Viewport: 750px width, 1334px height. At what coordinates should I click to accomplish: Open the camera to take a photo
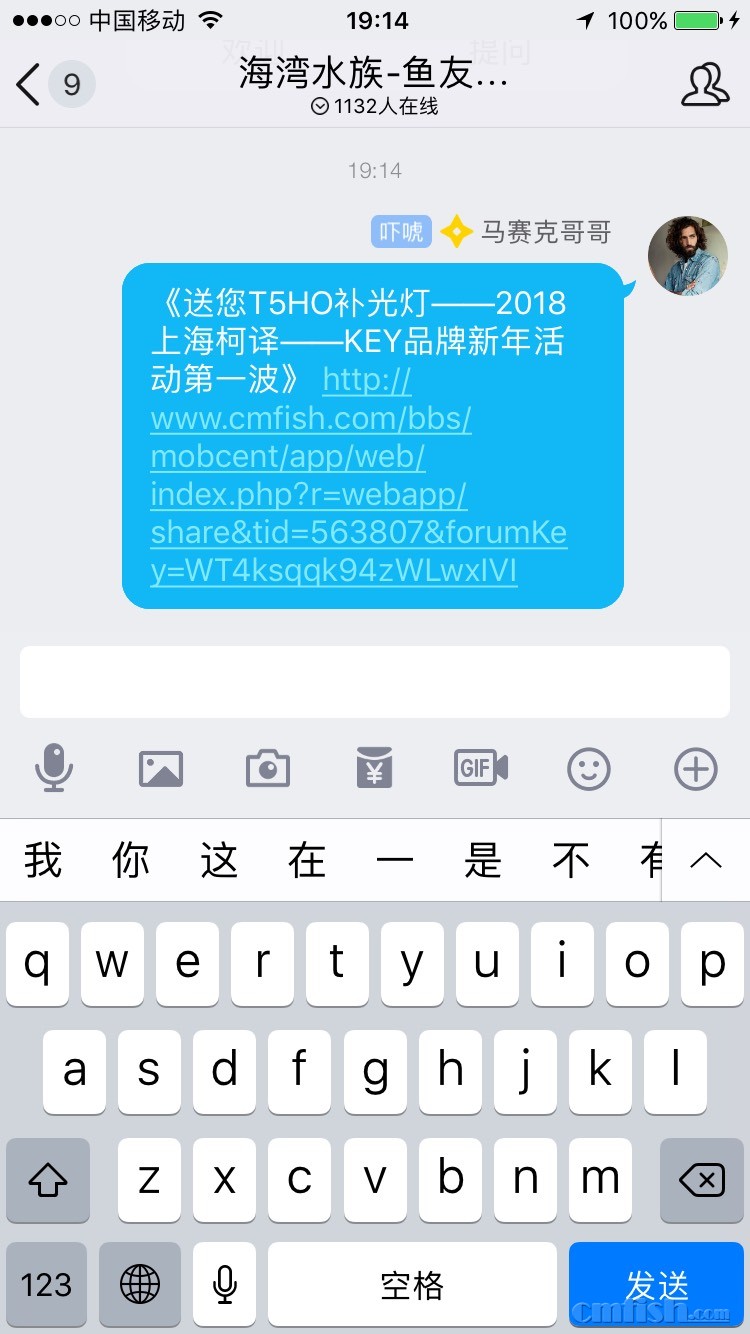(268, 769)
